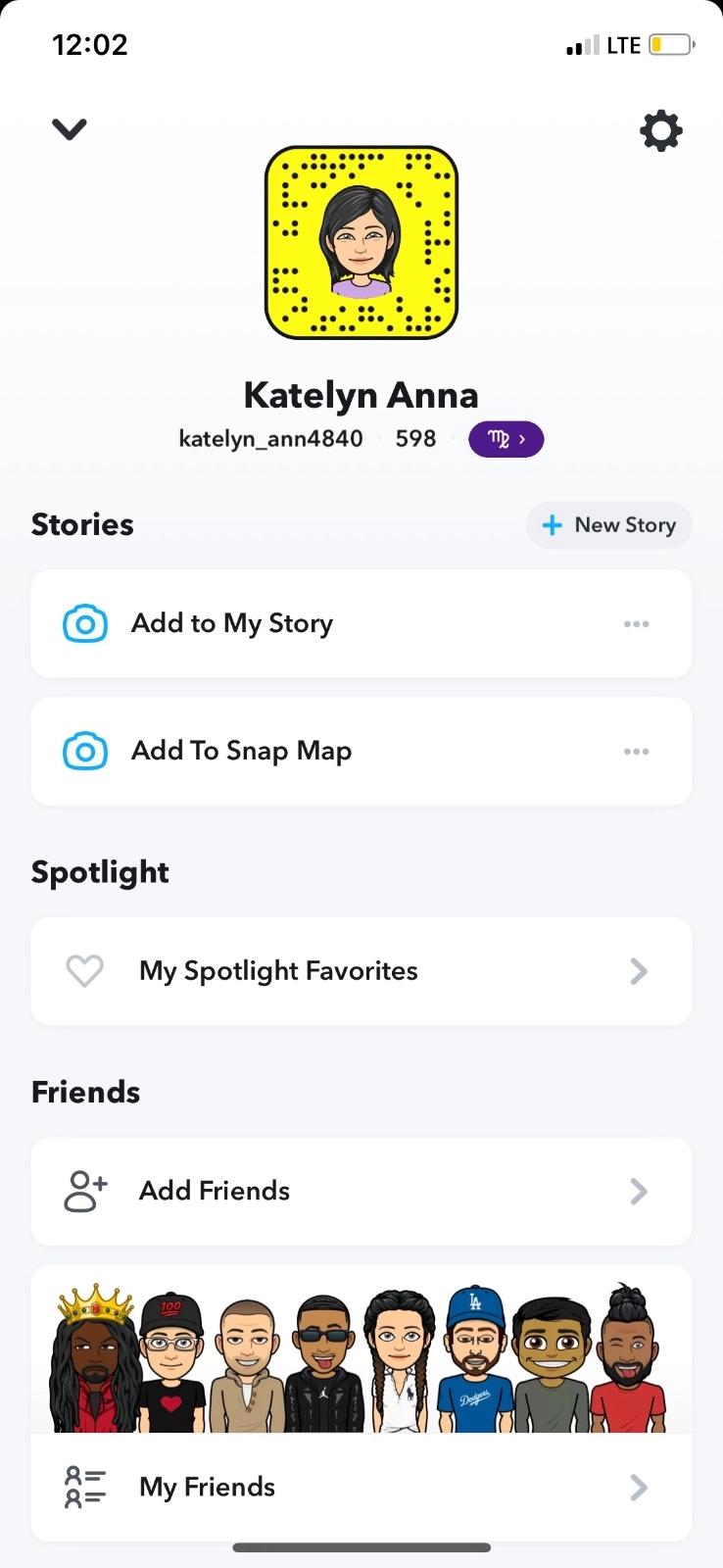
Task: Open options dots for Snap Map
Action: [x=637, y=752]
